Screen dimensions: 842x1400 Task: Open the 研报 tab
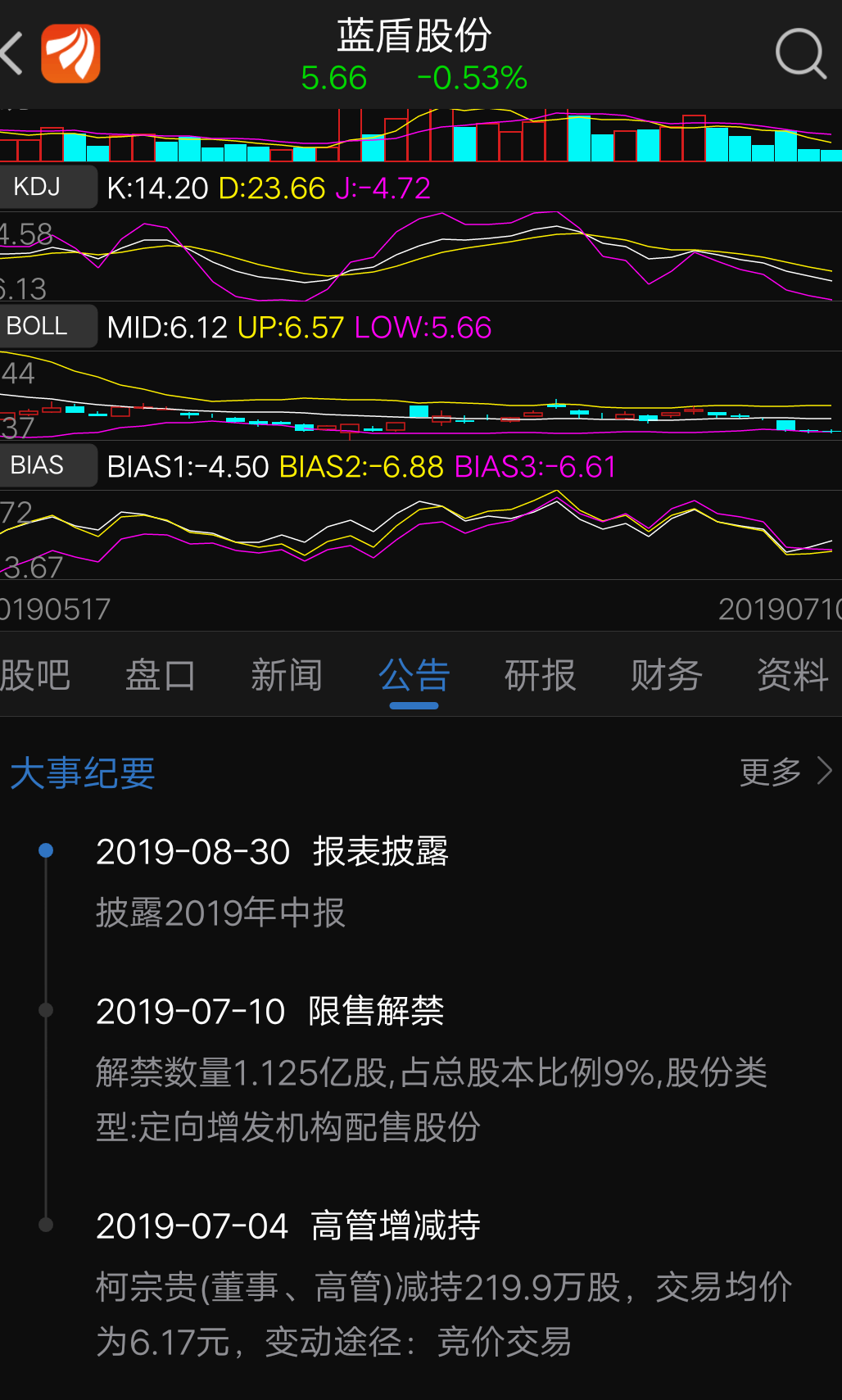540,675
